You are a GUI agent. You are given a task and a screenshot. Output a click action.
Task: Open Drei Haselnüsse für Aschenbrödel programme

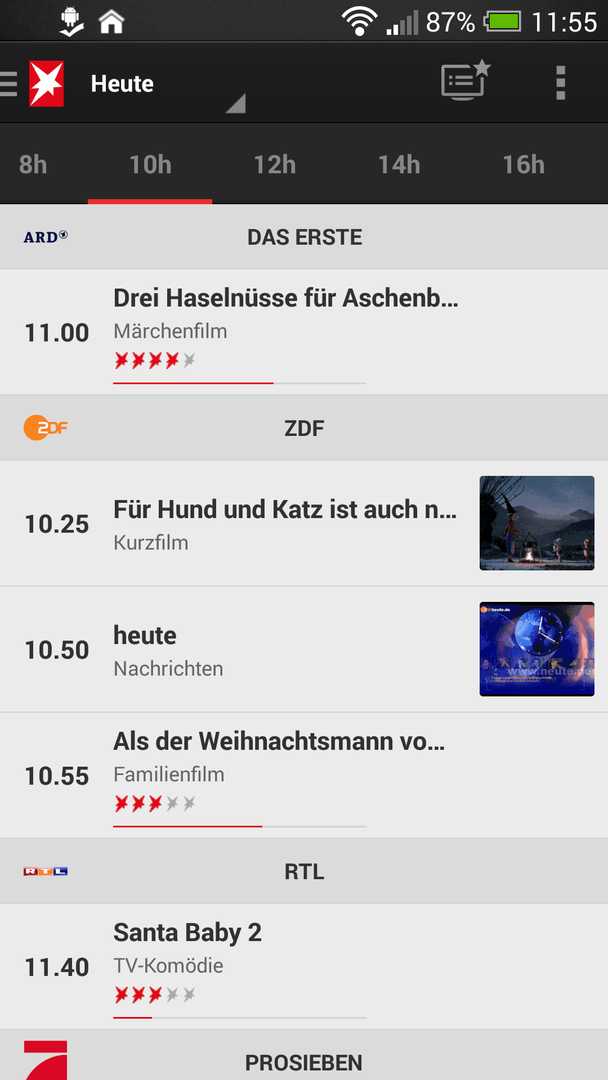(304, 332)
